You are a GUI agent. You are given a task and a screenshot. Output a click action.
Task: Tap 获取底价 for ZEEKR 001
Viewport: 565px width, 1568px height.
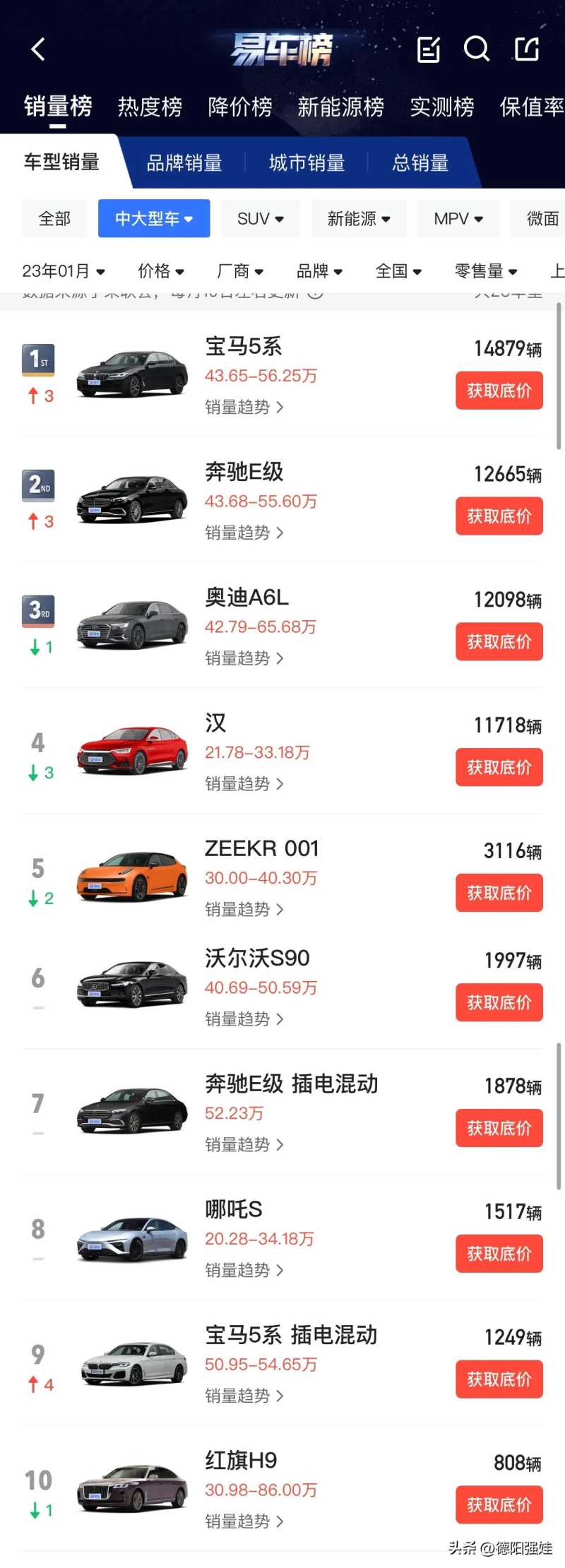[x=499, y=893]
